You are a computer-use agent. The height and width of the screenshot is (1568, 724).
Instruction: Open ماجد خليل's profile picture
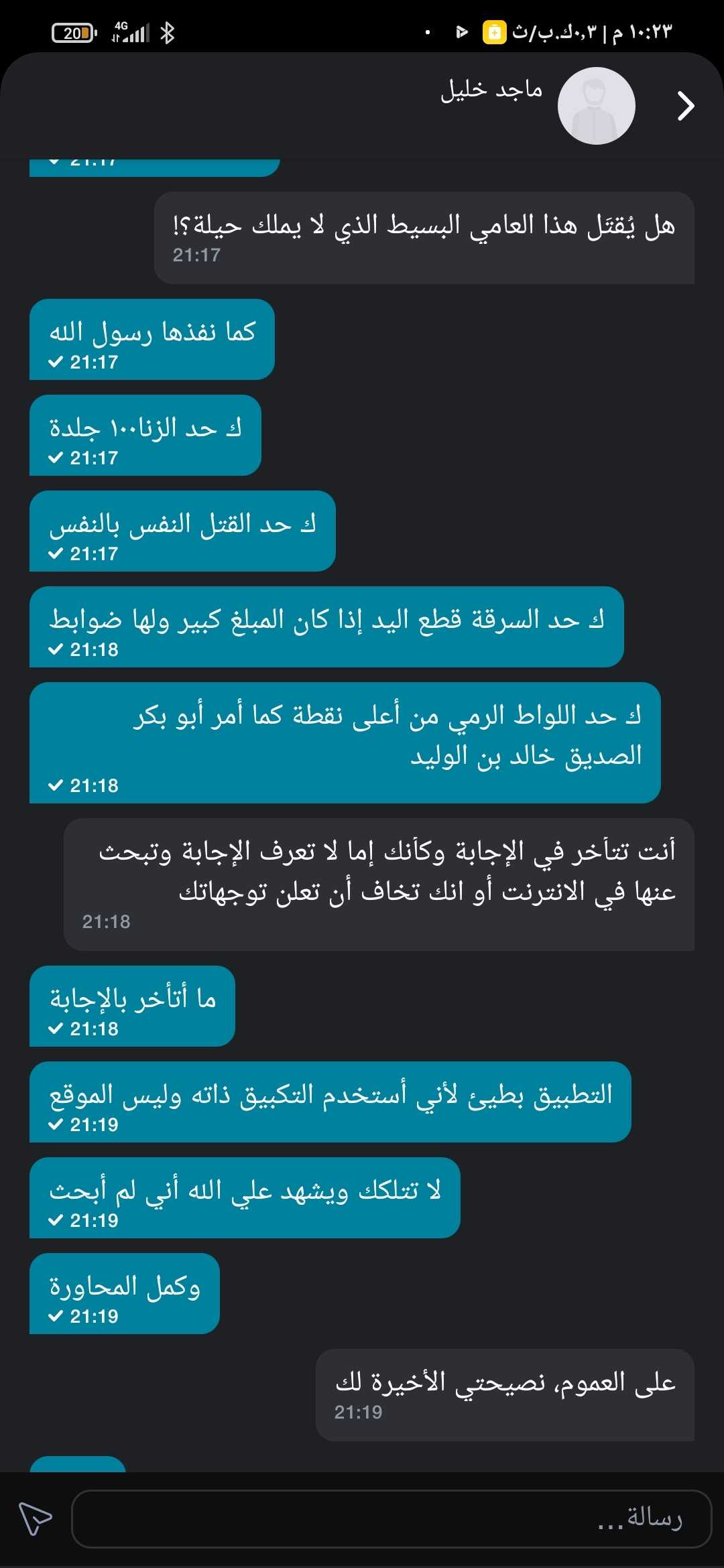point(596,106)
